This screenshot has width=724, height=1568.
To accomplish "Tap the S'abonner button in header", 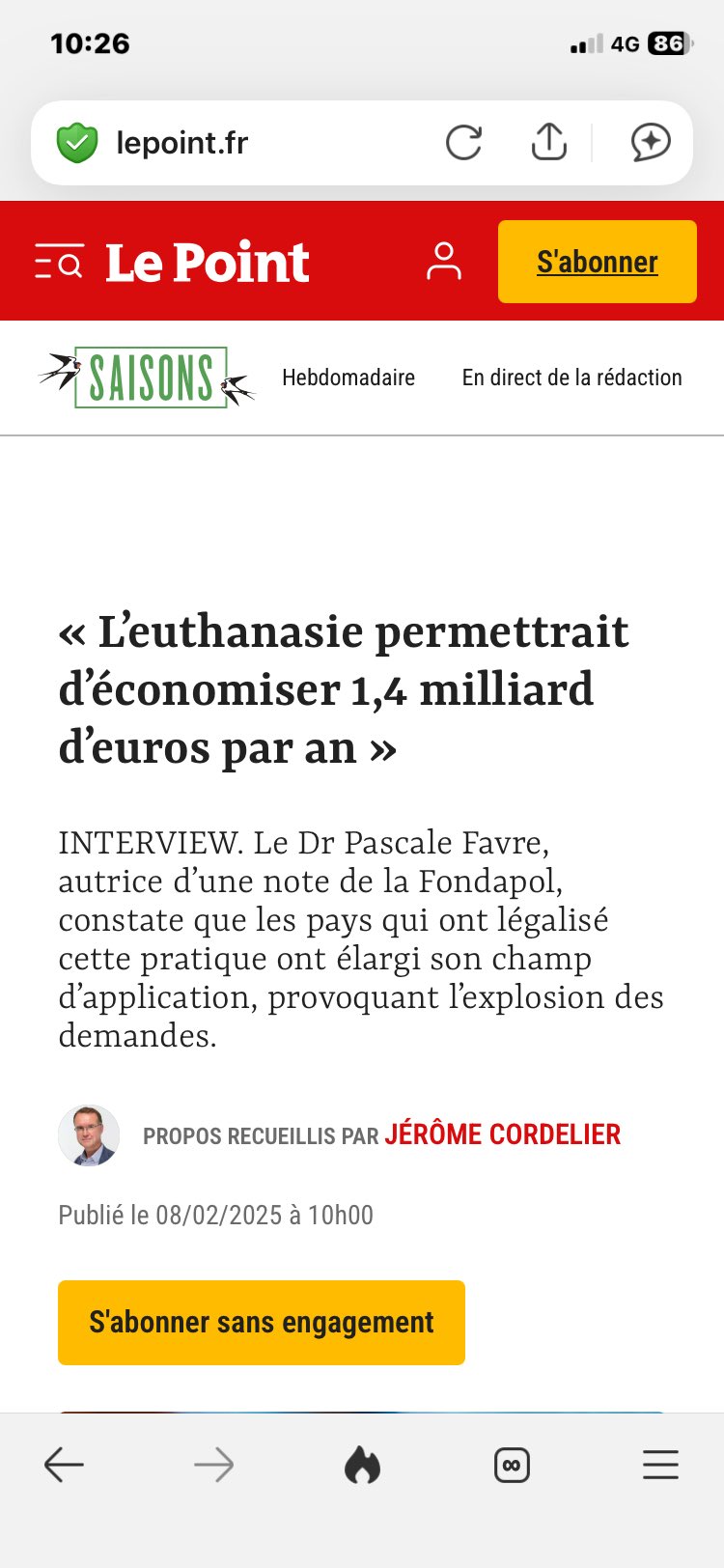I will pyautogui.click(x=597, y=262).
